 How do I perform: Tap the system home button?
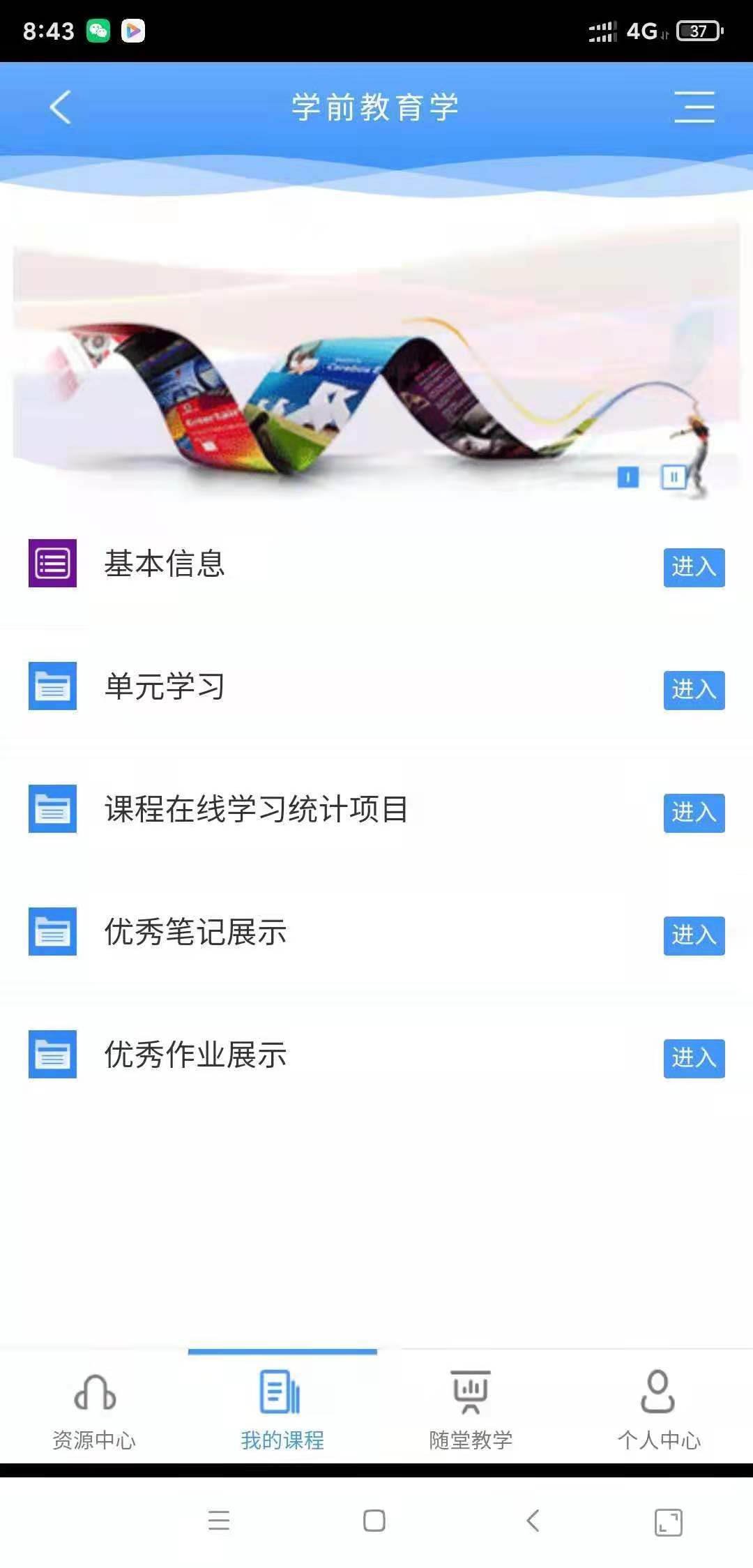coord(374,1521)
